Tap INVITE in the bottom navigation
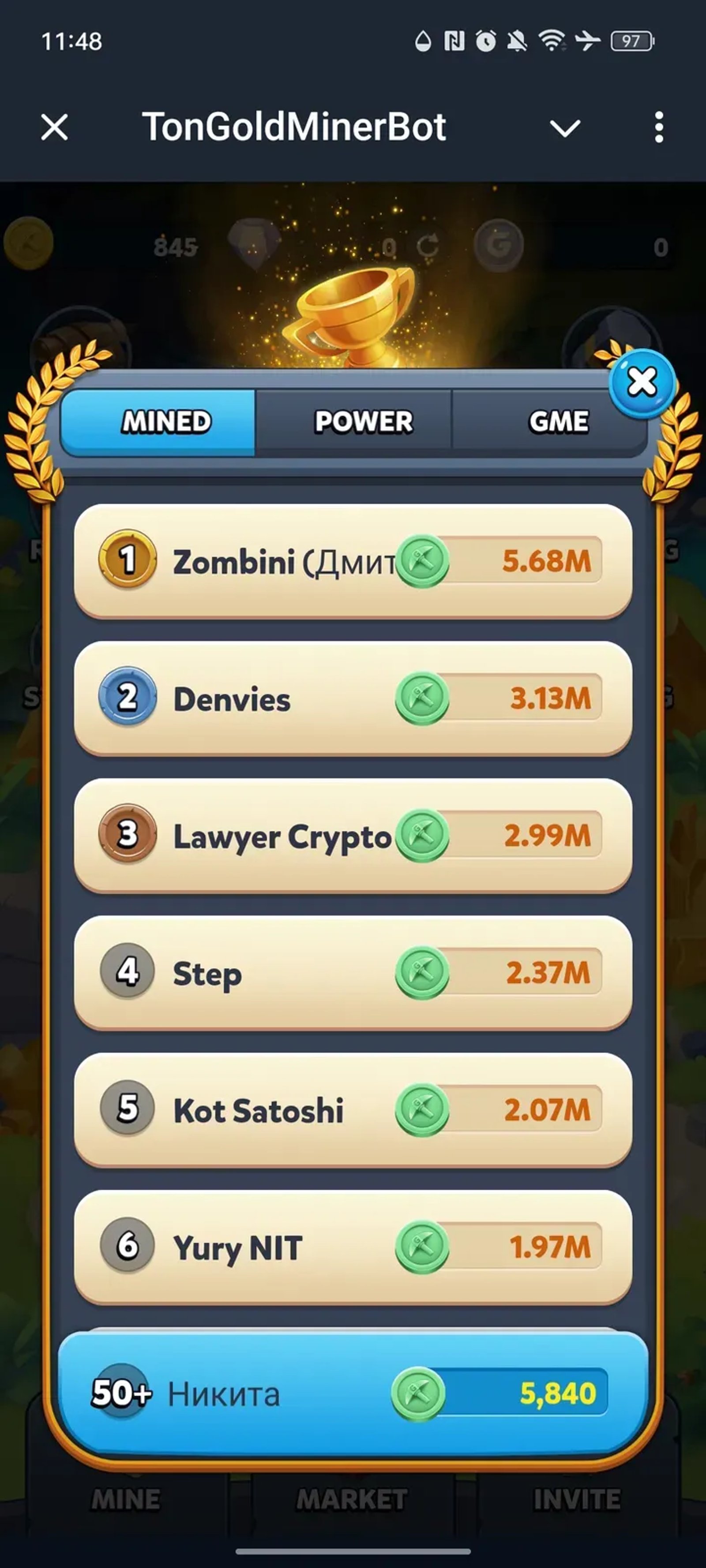706x1568 pixels. tap(575, 1499)
